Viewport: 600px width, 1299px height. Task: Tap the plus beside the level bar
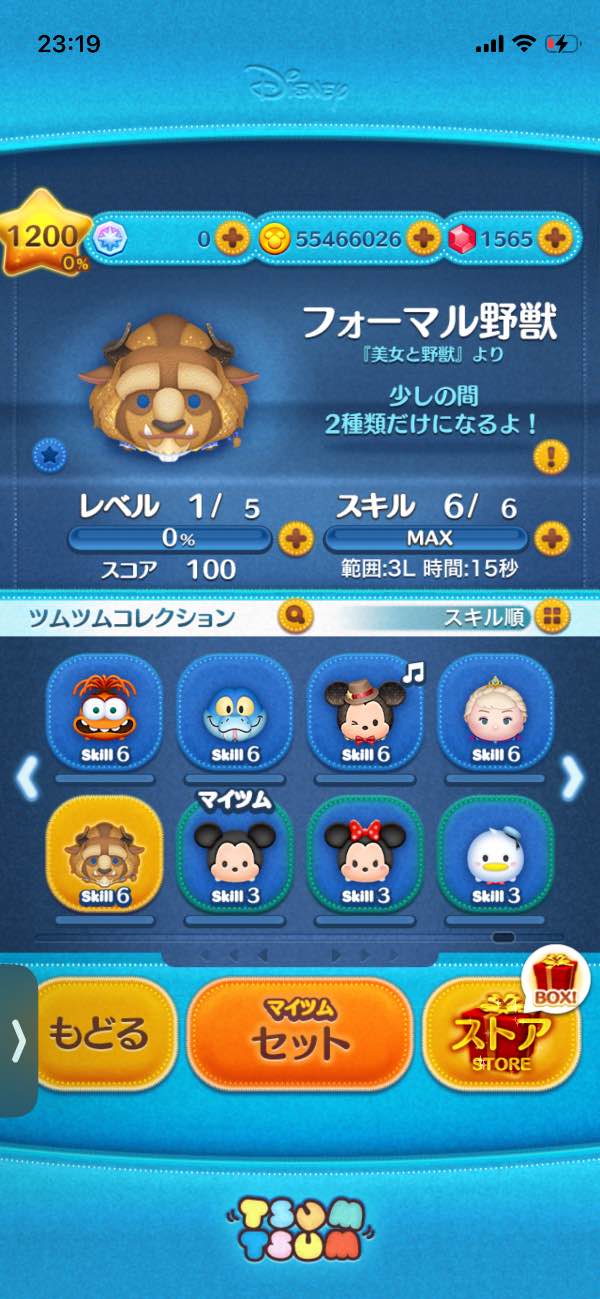[295, 538]
